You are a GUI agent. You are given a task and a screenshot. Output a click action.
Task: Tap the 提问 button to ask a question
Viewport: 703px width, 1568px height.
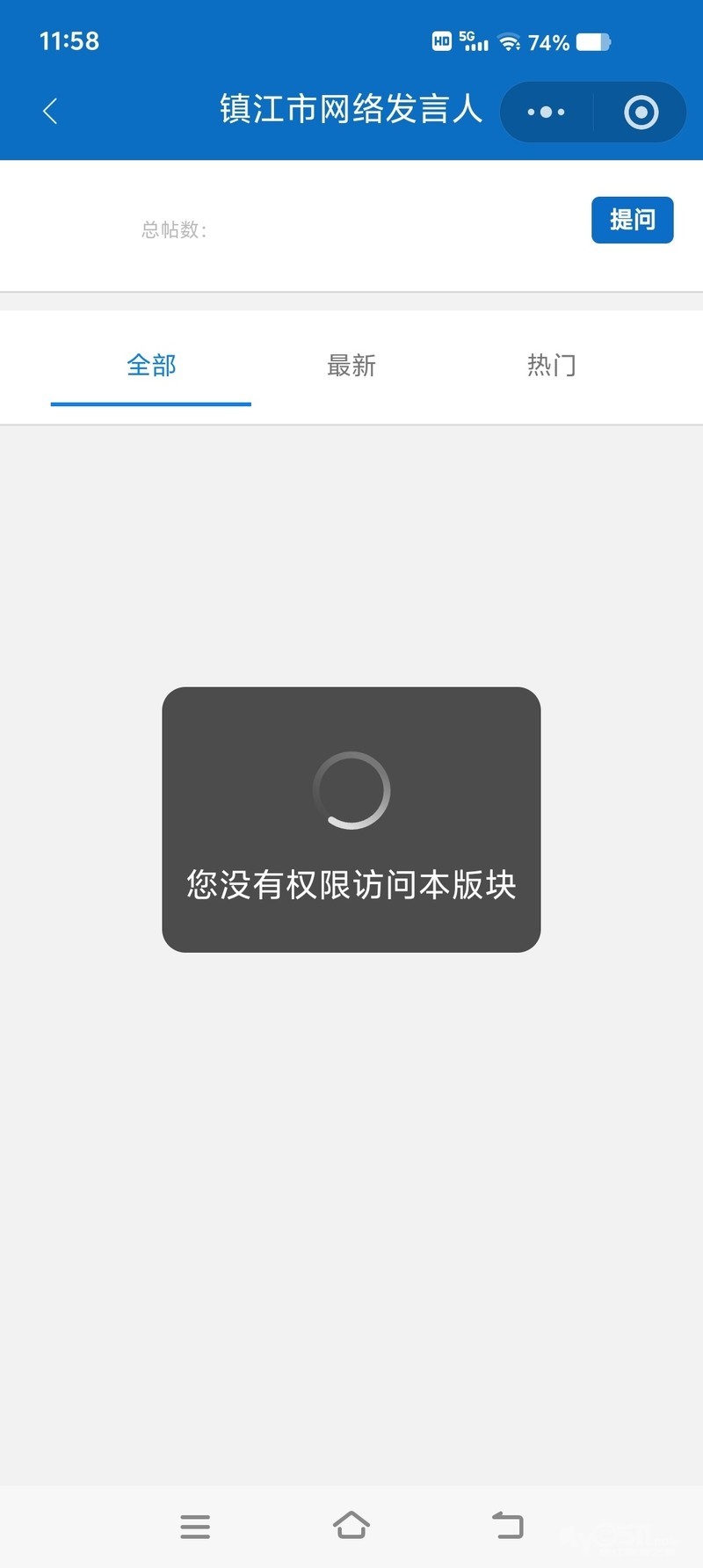pyautogui.click(x=632, y=220)
